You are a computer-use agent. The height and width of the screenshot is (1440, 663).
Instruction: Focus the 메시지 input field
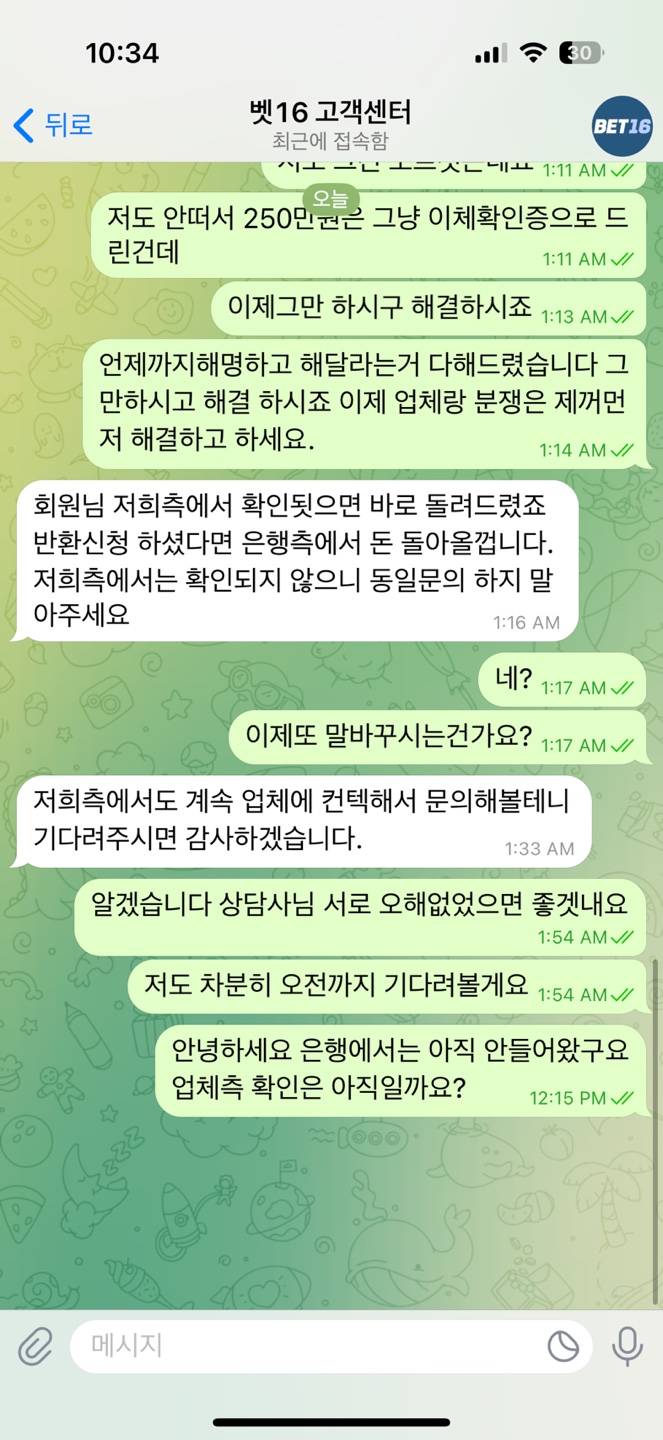310,1346
